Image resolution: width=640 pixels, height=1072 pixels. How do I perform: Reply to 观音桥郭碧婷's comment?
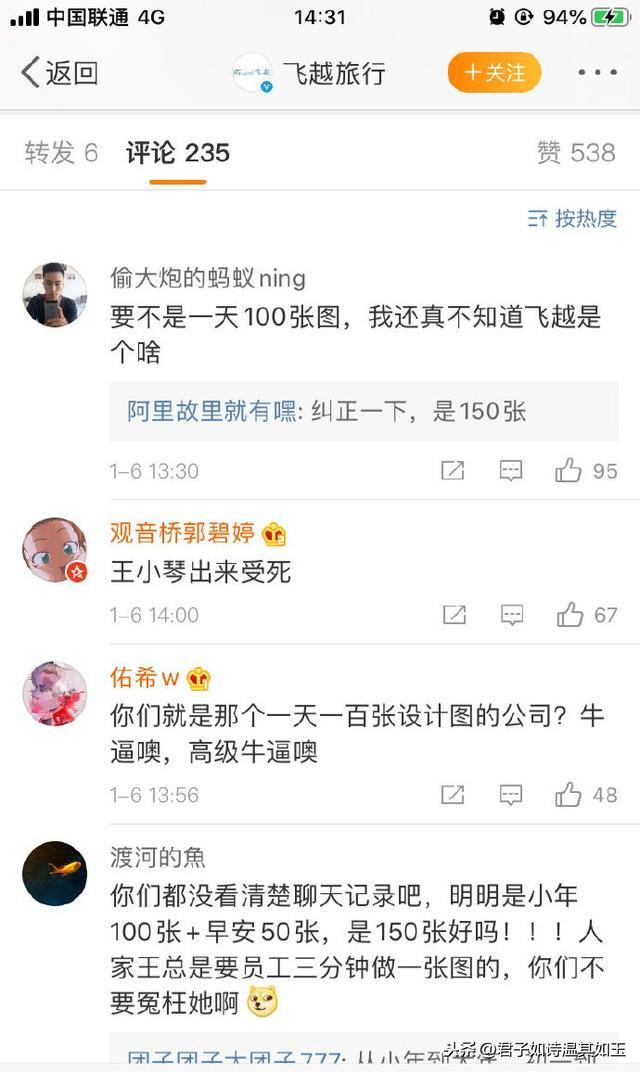coord(511,614)
